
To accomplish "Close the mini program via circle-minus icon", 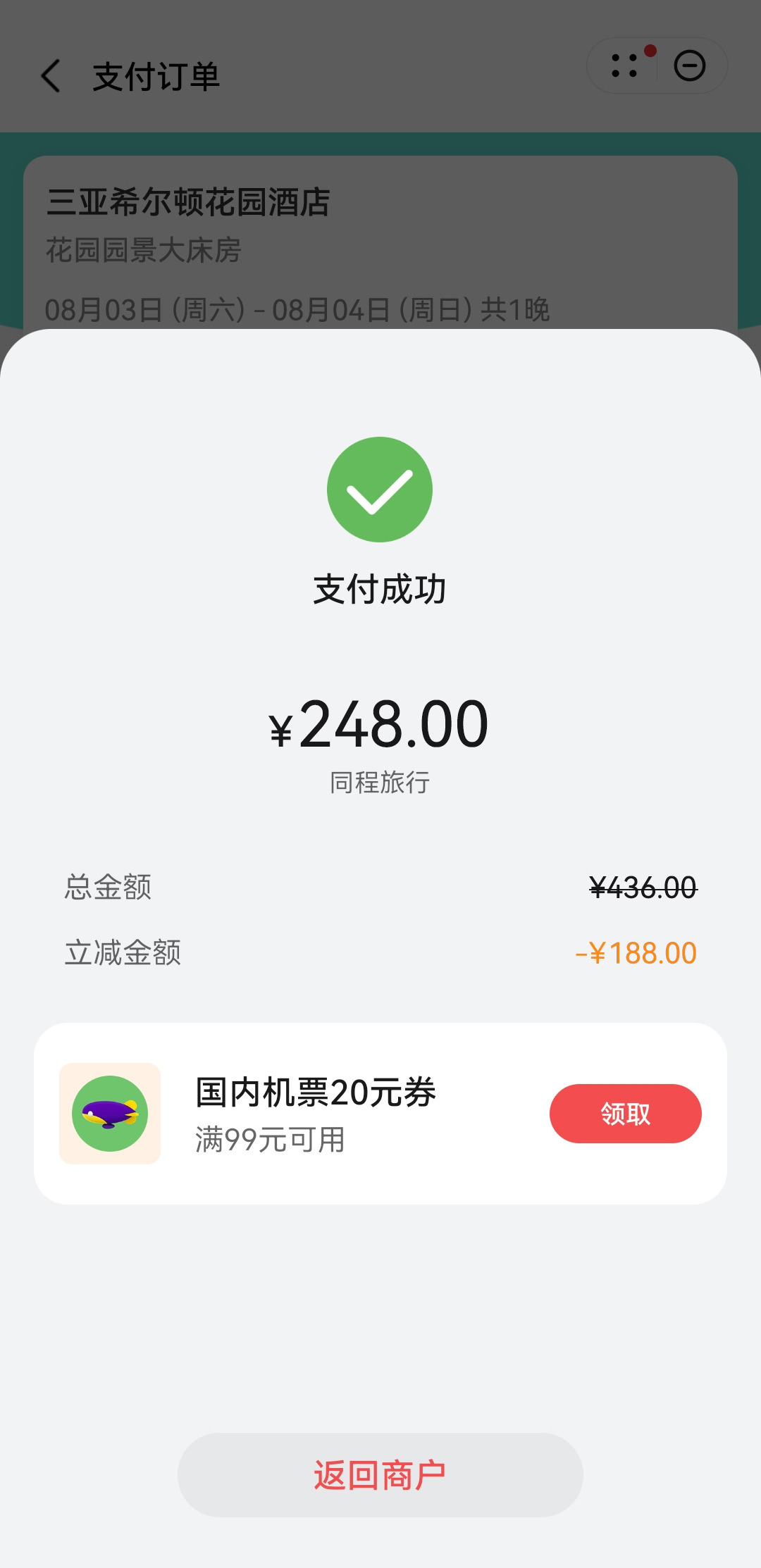I will tap(689, 66).
